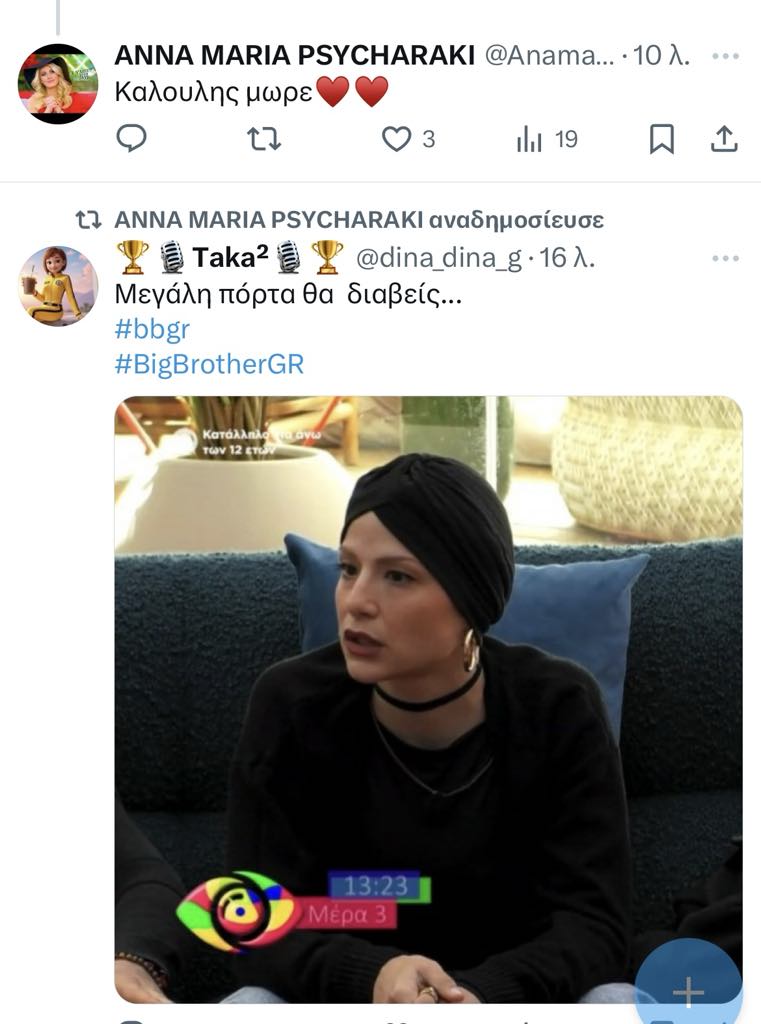
Task: Like the Καλουλης μωρε post
Action: click(x=397, y=139)
